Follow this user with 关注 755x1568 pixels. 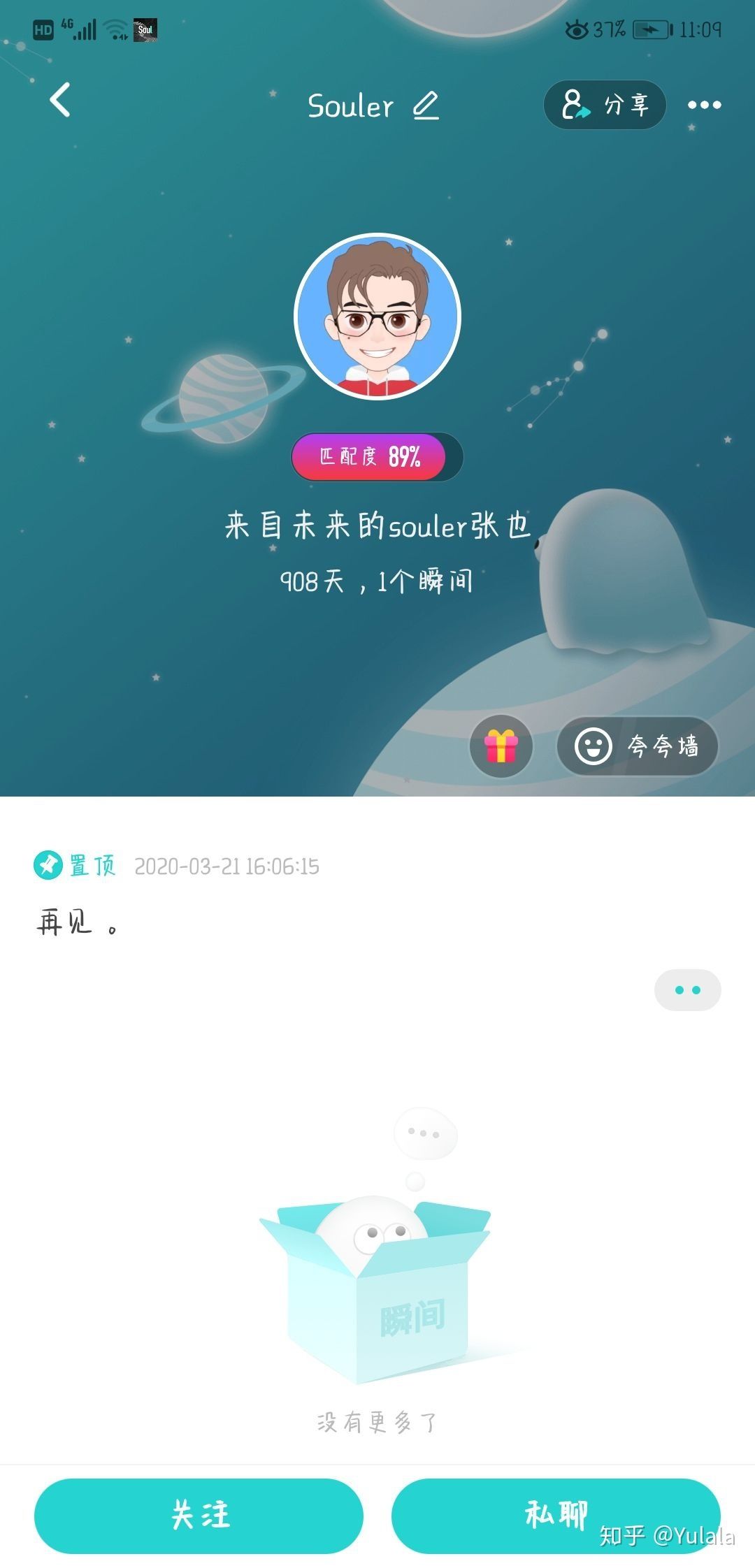(x=199, y=1516)
